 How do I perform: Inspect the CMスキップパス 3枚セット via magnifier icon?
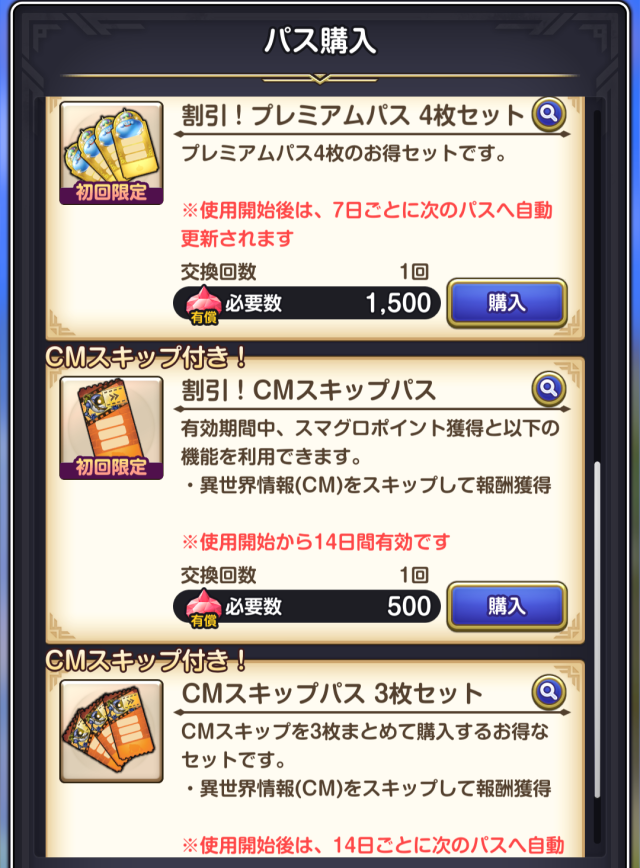[x=547, y=691]
